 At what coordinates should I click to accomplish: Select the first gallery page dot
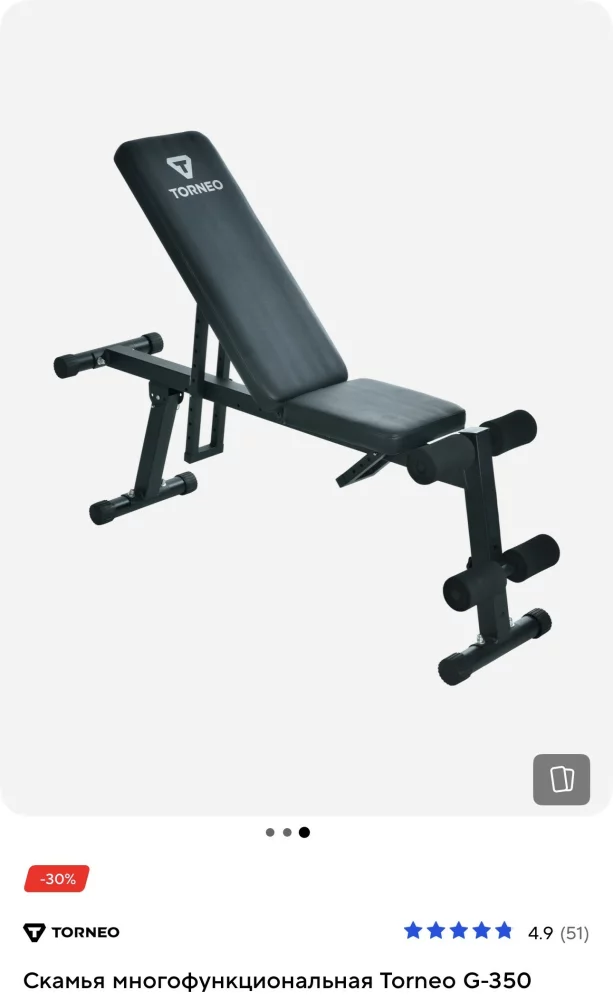[x=270, y=832]
